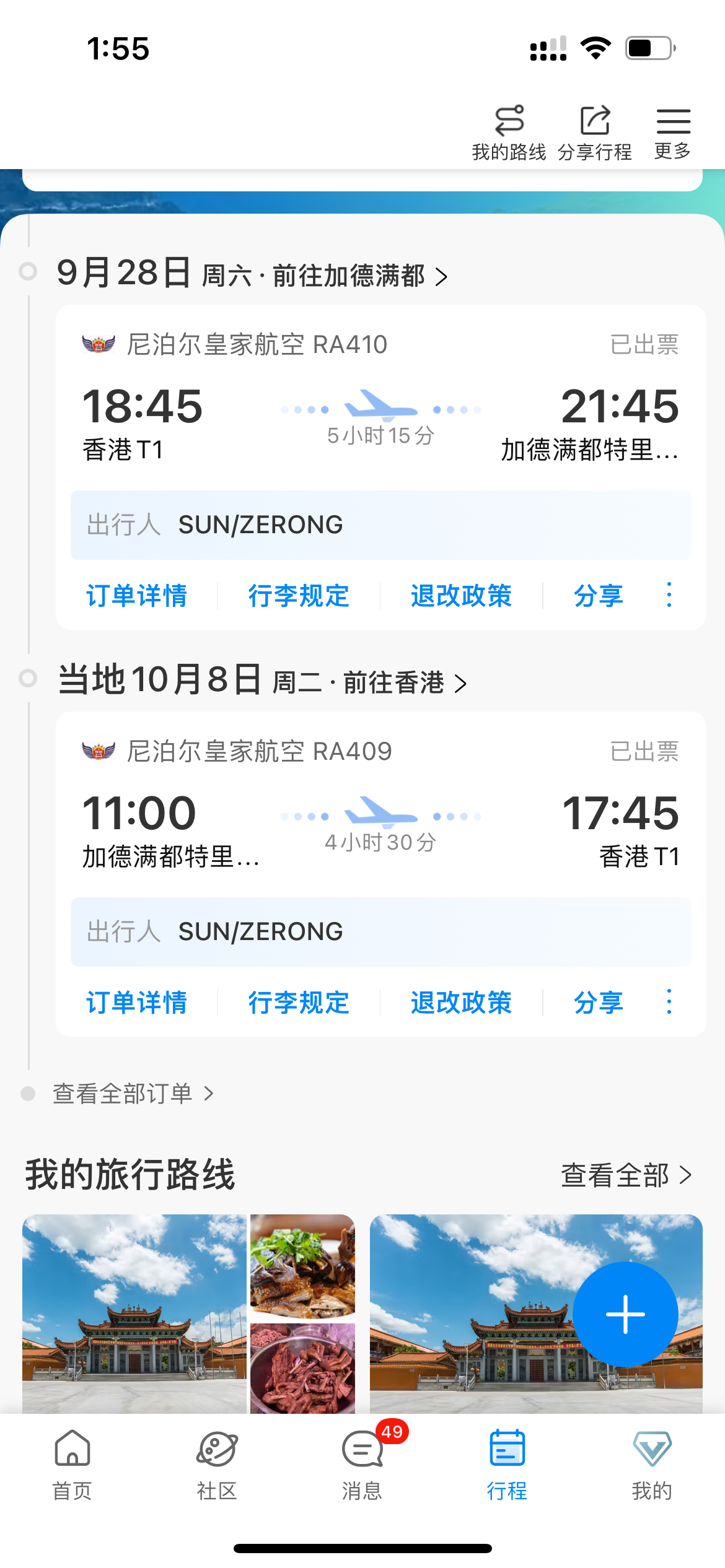
Task: Check 行李规定 baggage rules for RA410
Action: coord(299,595)
